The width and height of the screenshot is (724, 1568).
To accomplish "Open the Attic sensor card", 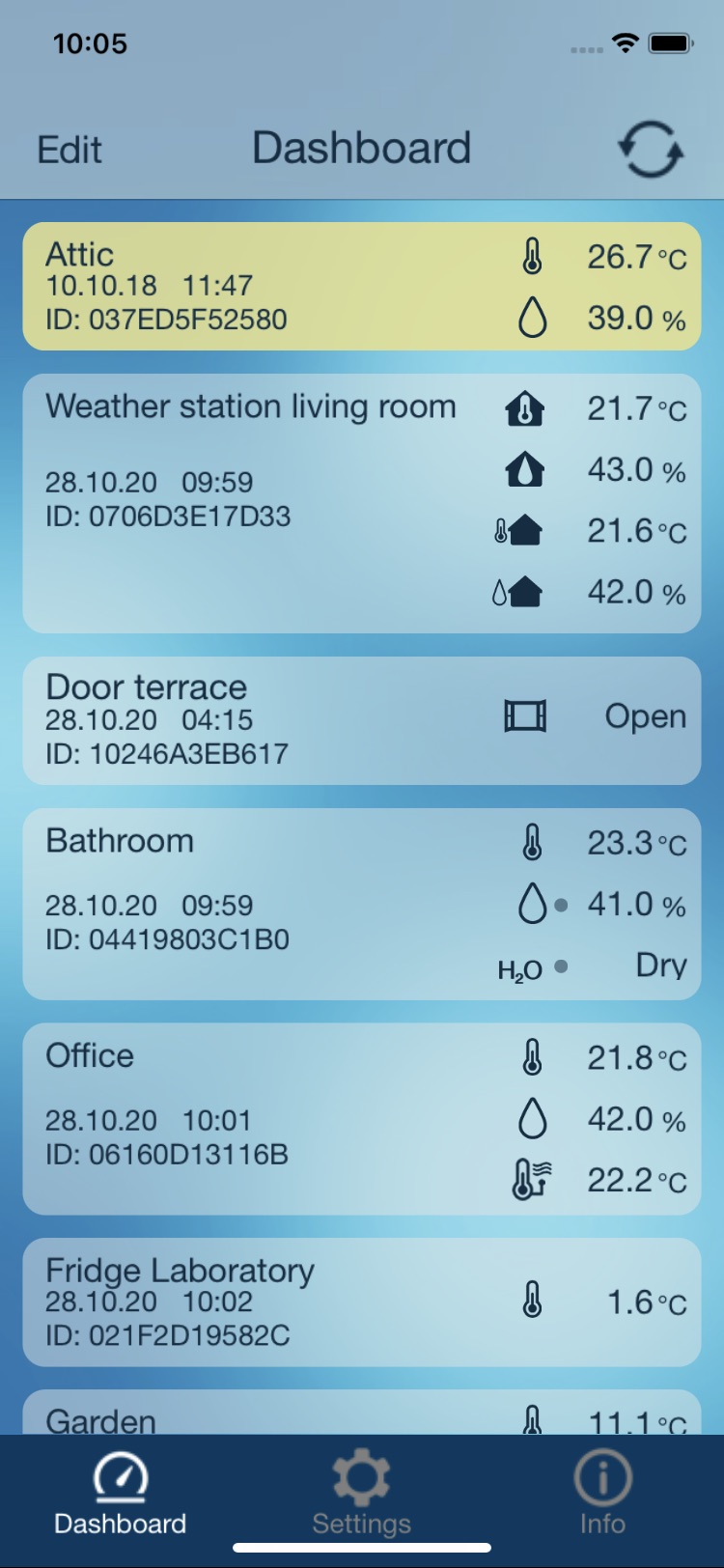I will [362, 286].
